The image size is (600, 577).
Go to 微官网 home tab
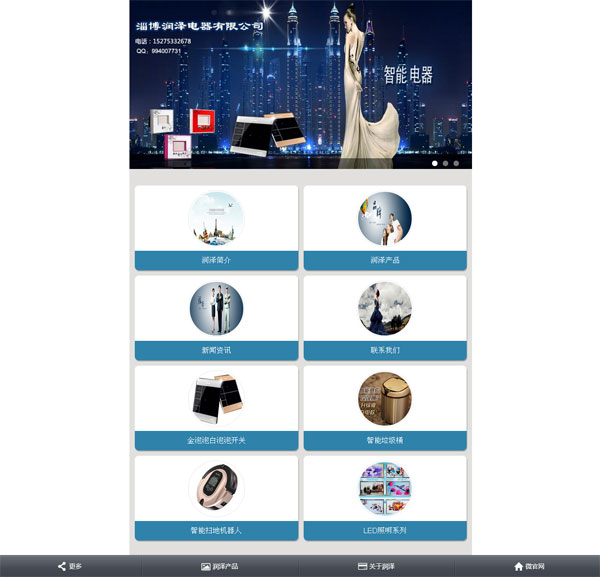[x=529, y=566]
